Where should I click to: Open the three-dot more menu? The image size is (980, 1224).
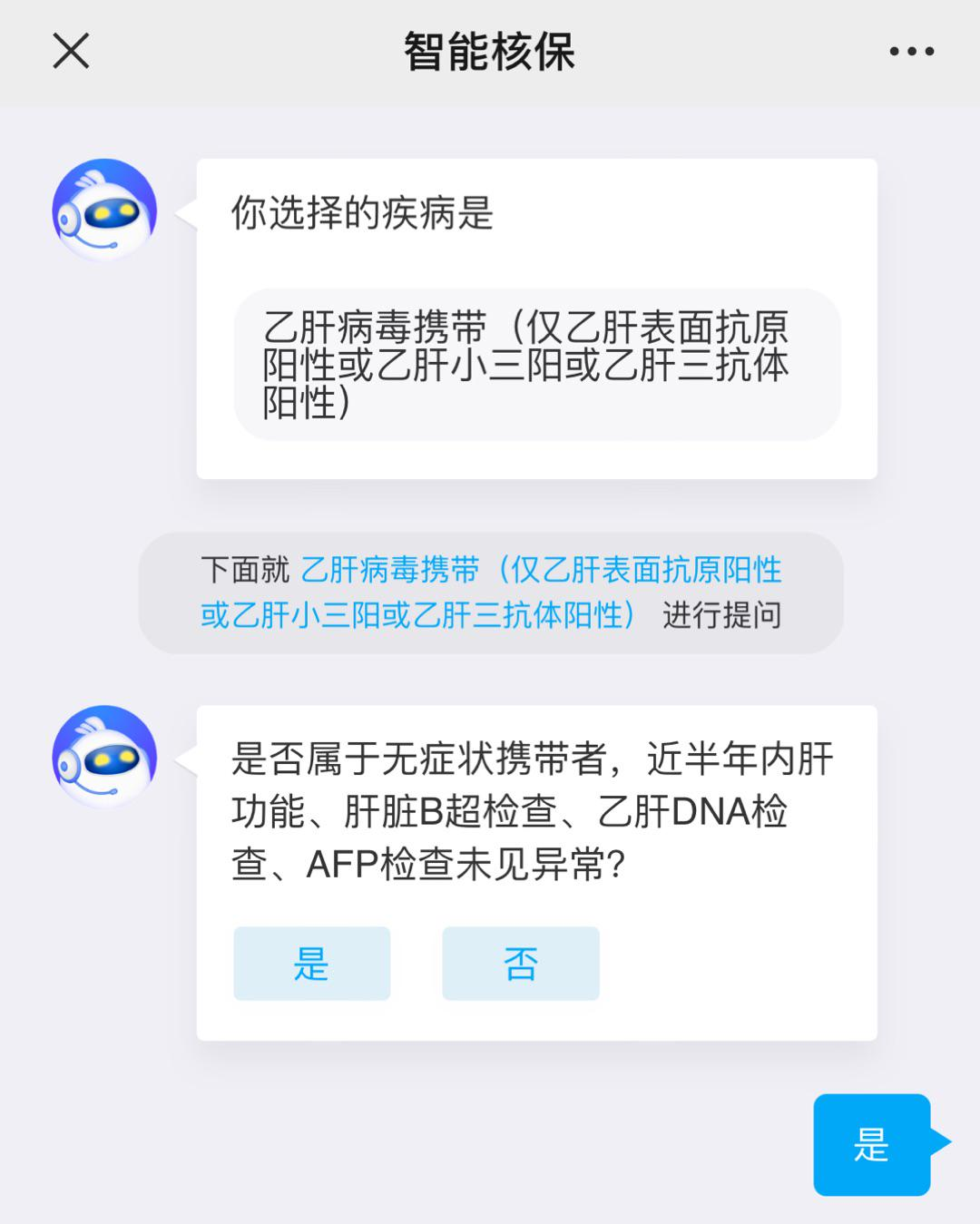[x=911, y=52]
